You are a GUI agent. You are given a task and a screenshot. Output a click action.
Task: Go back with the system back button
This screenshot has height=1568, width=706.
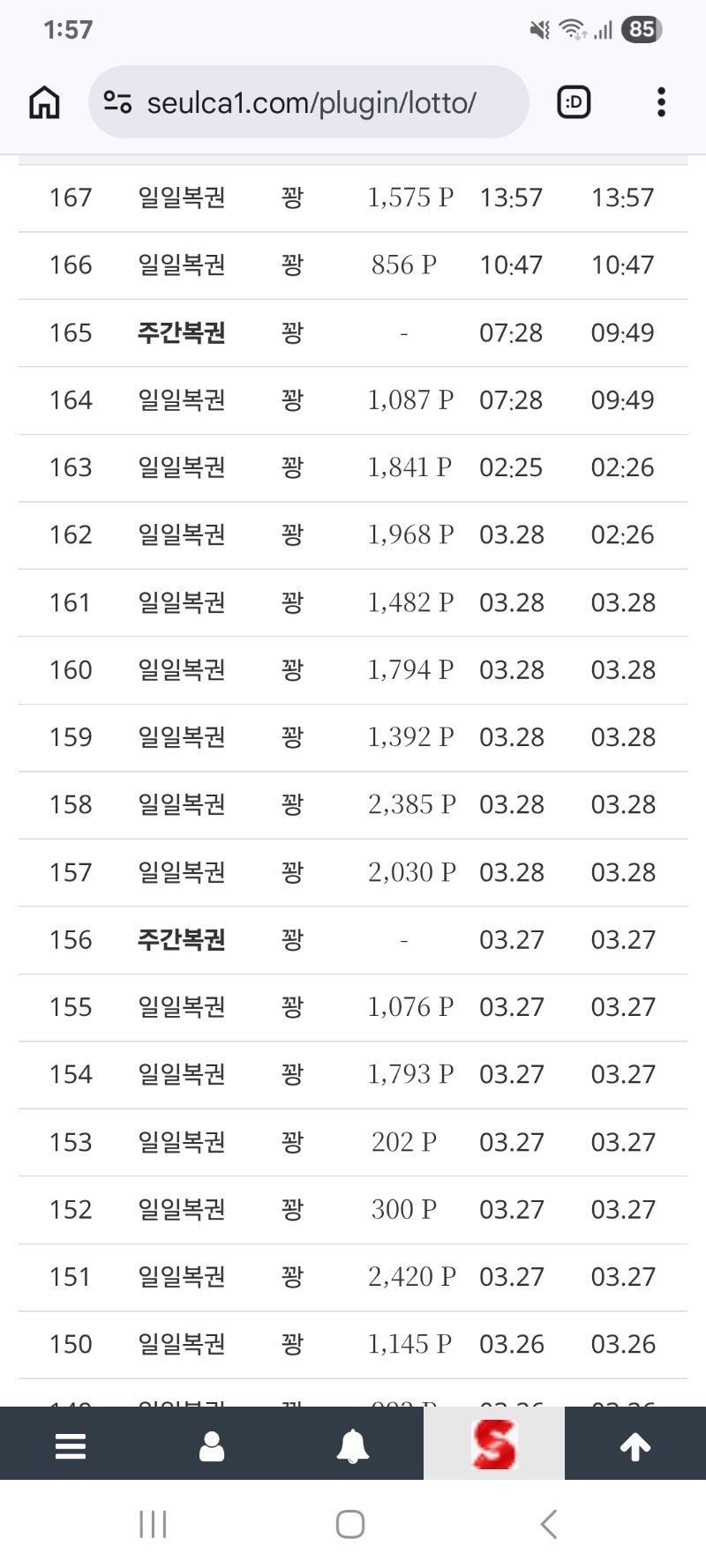(x=549, y=1524)
